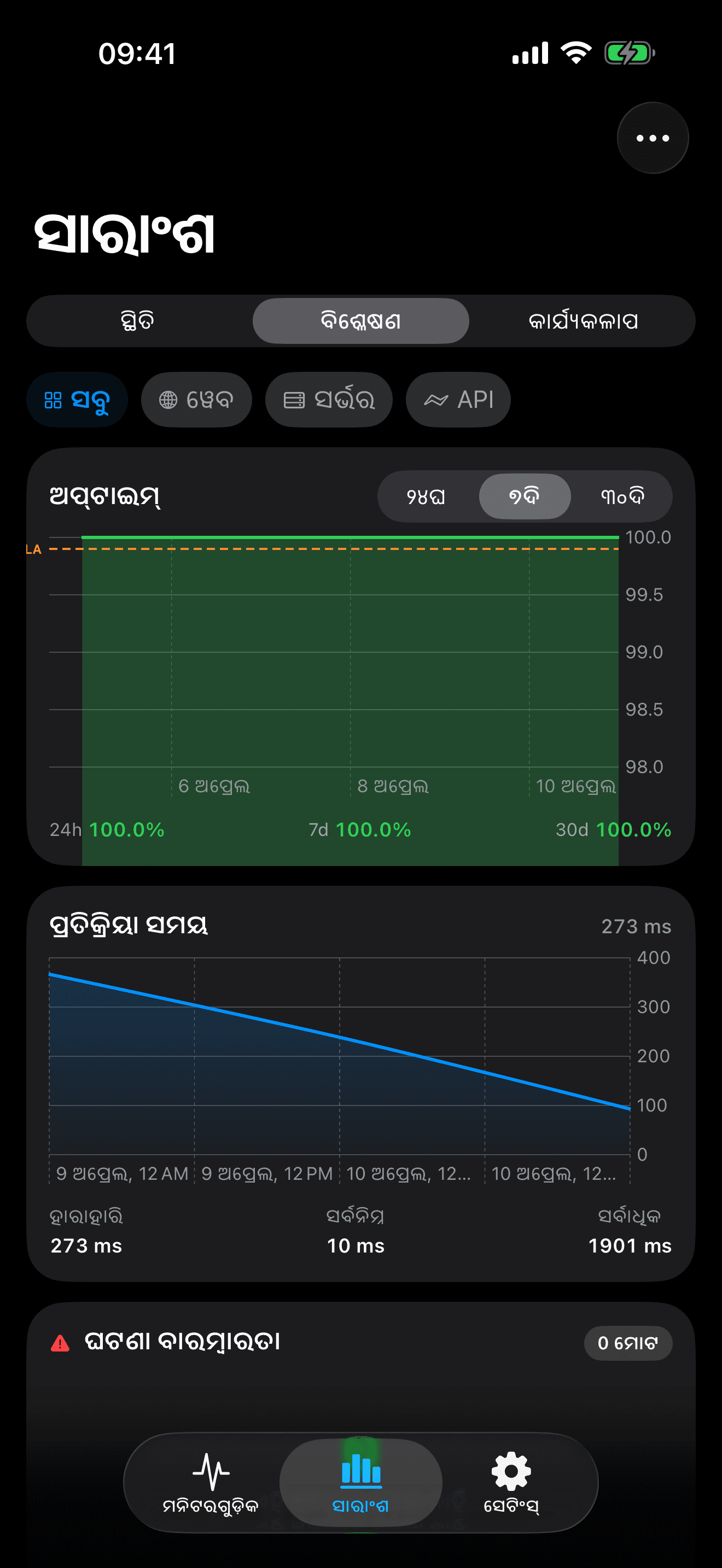Reselect the ବିଶ୍ଳେଷଣ tab
722x1568 pixels.
pyautogui.click(x=360, y=321)
